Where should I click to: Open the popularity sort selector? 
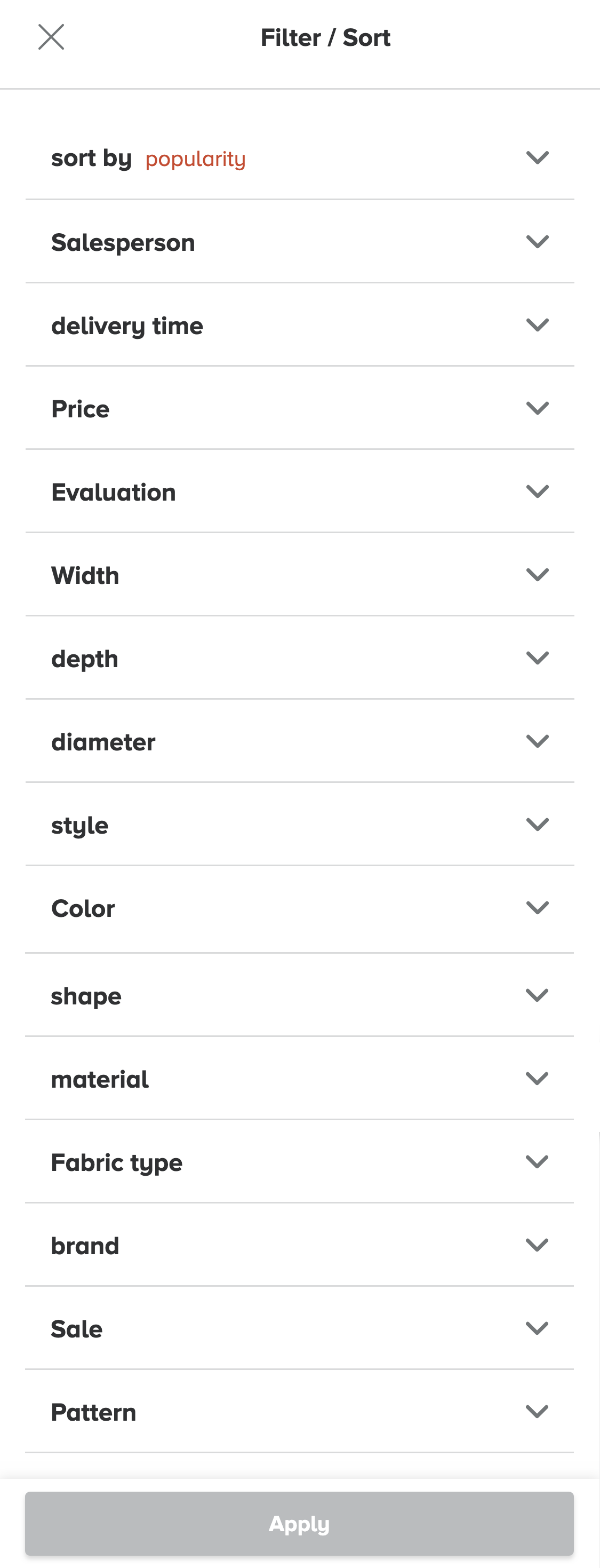click(195, 159)
